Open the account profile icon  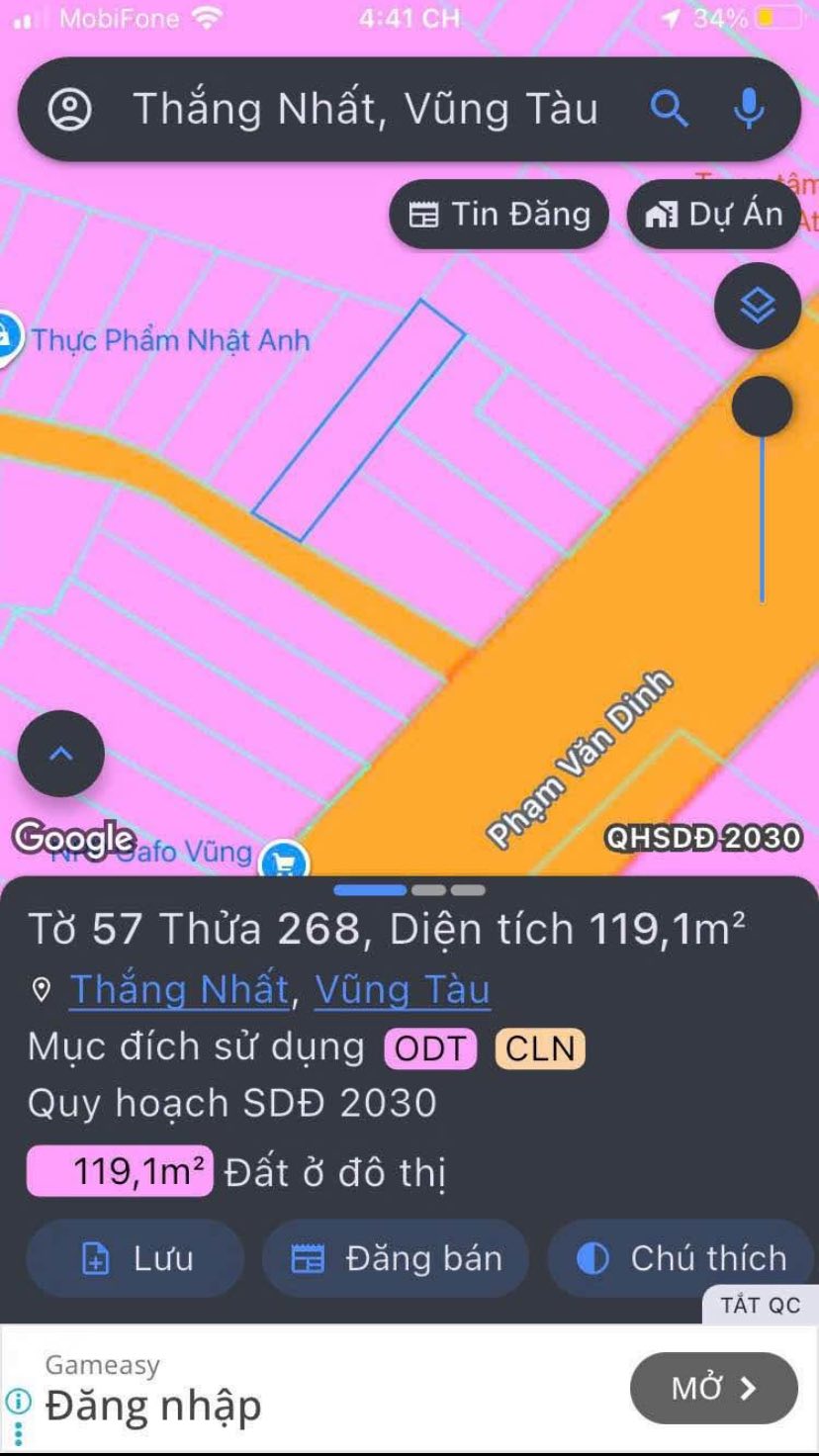pyautogui.click(x=69, y=110)
